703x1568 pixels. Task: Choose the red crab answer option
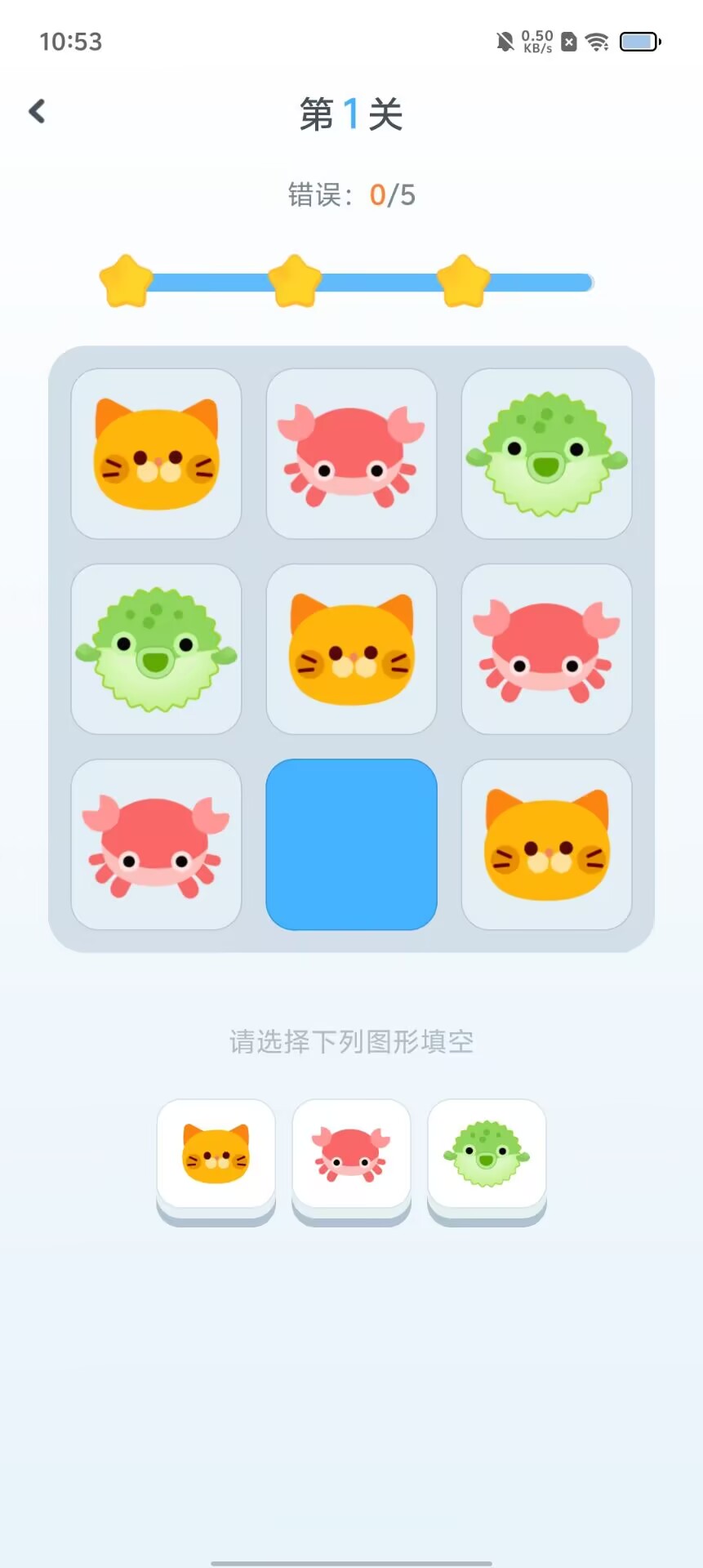[351, 1155]
